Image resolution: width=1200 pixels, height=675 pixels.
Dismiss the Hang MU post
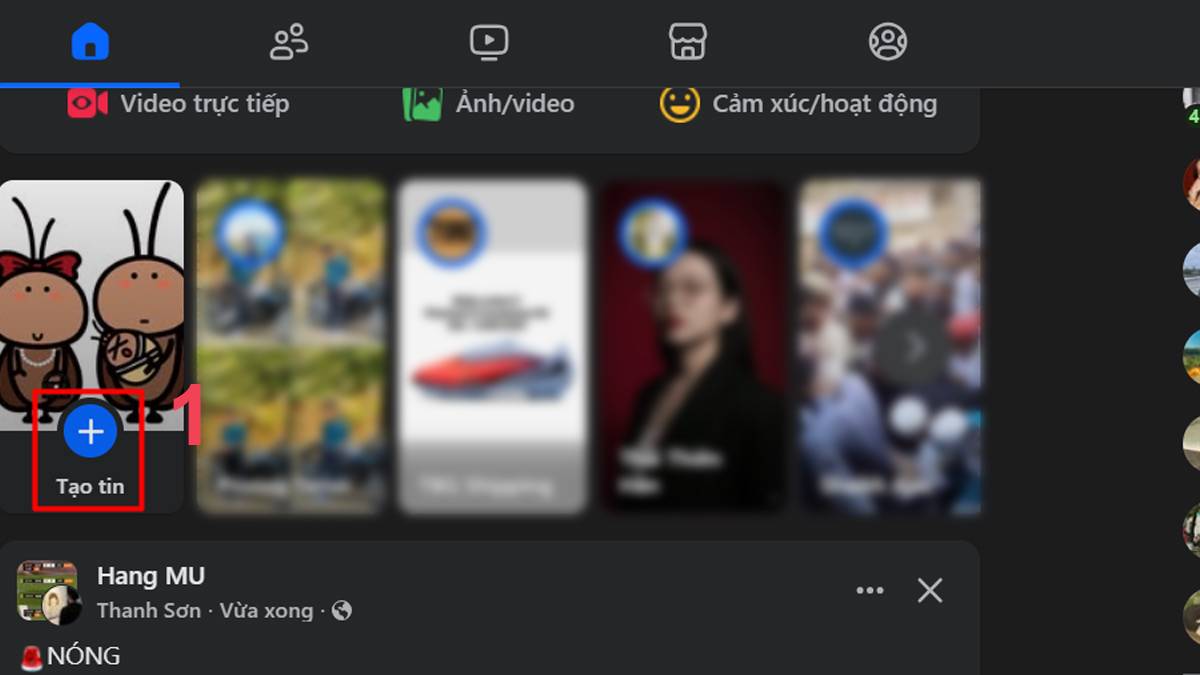tap(930, 591)
